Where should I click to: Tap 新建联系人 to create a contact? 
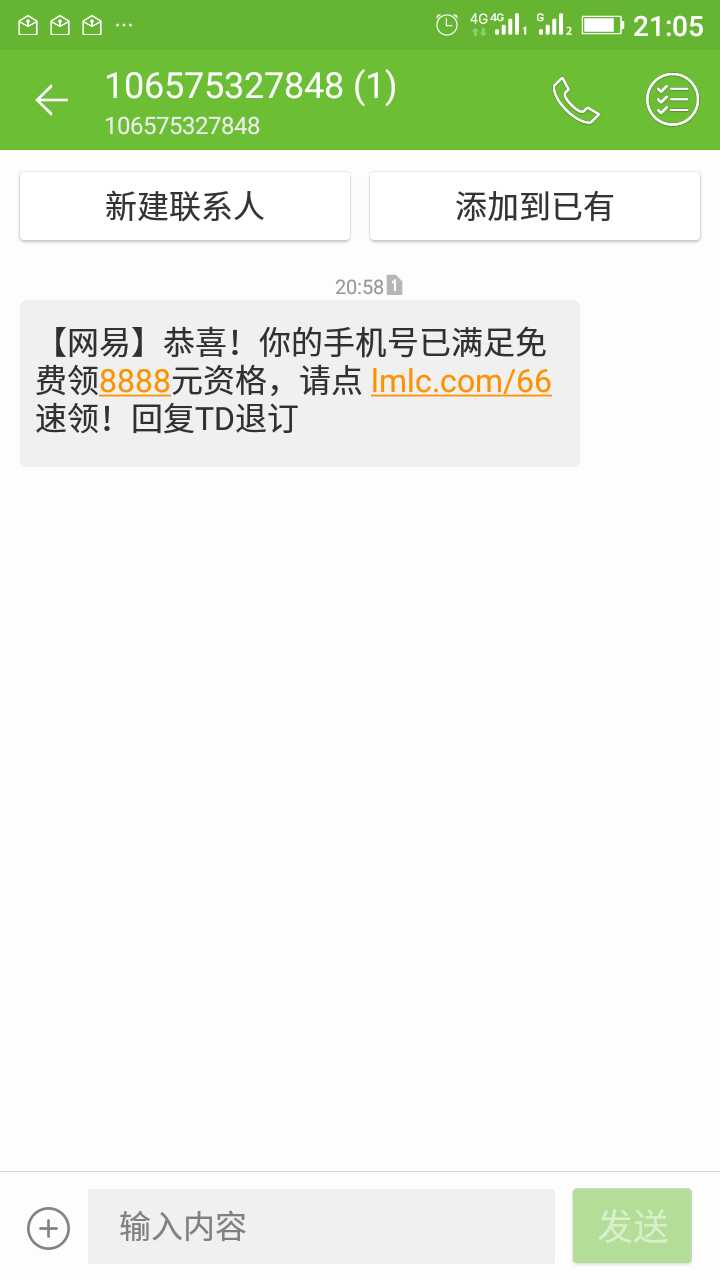pos(185,206)
